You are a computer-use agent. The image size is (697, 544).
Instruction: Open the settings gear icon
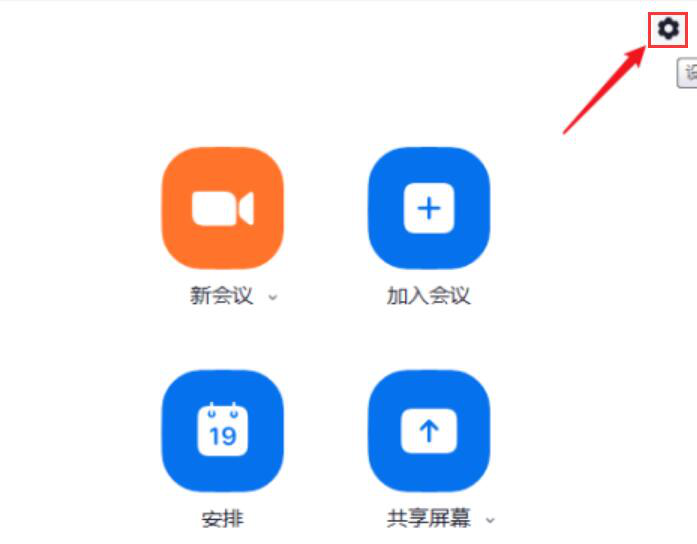point(667,30)
